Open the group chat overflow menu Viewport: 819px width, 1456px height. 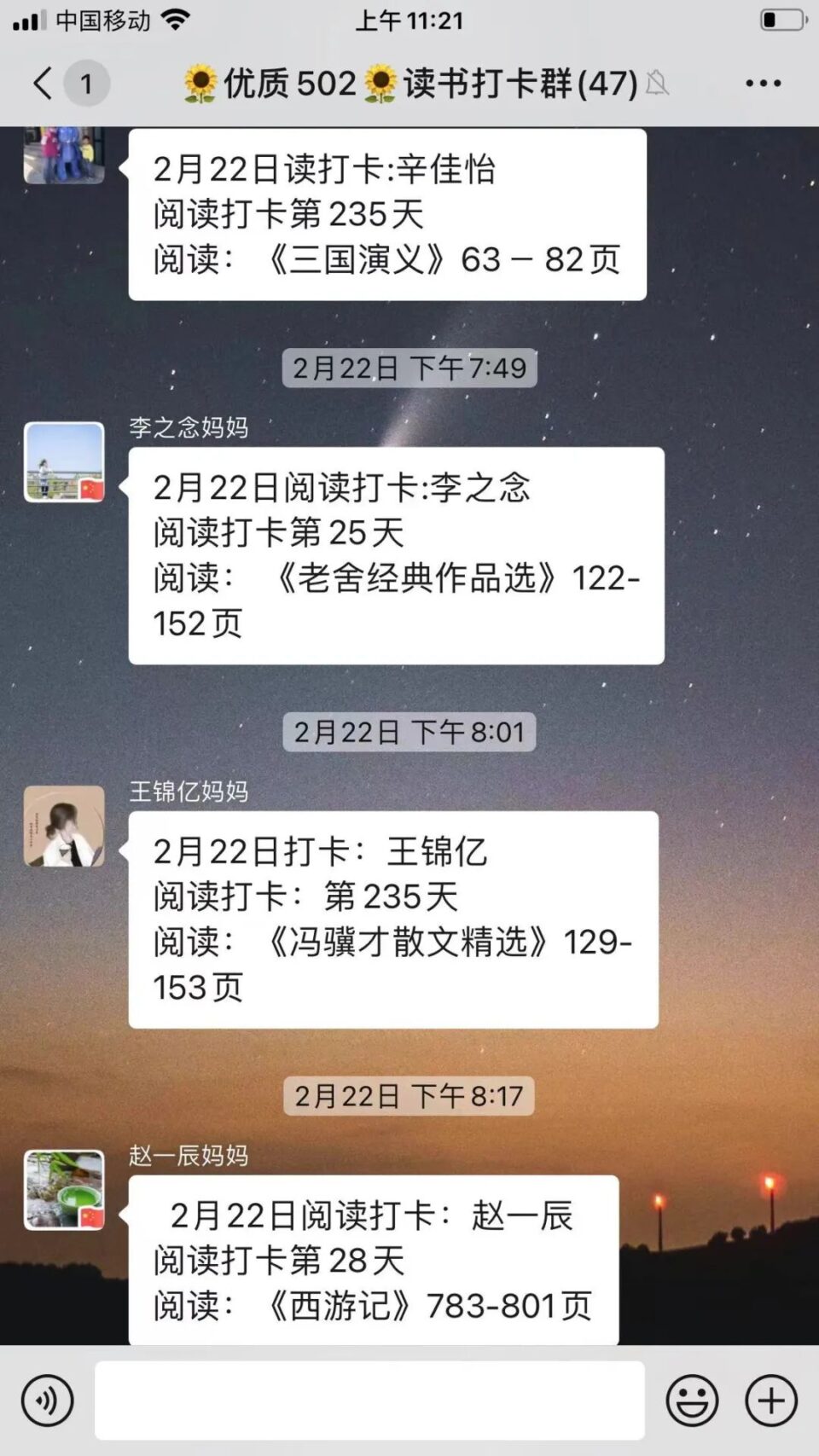pos(763,84)
